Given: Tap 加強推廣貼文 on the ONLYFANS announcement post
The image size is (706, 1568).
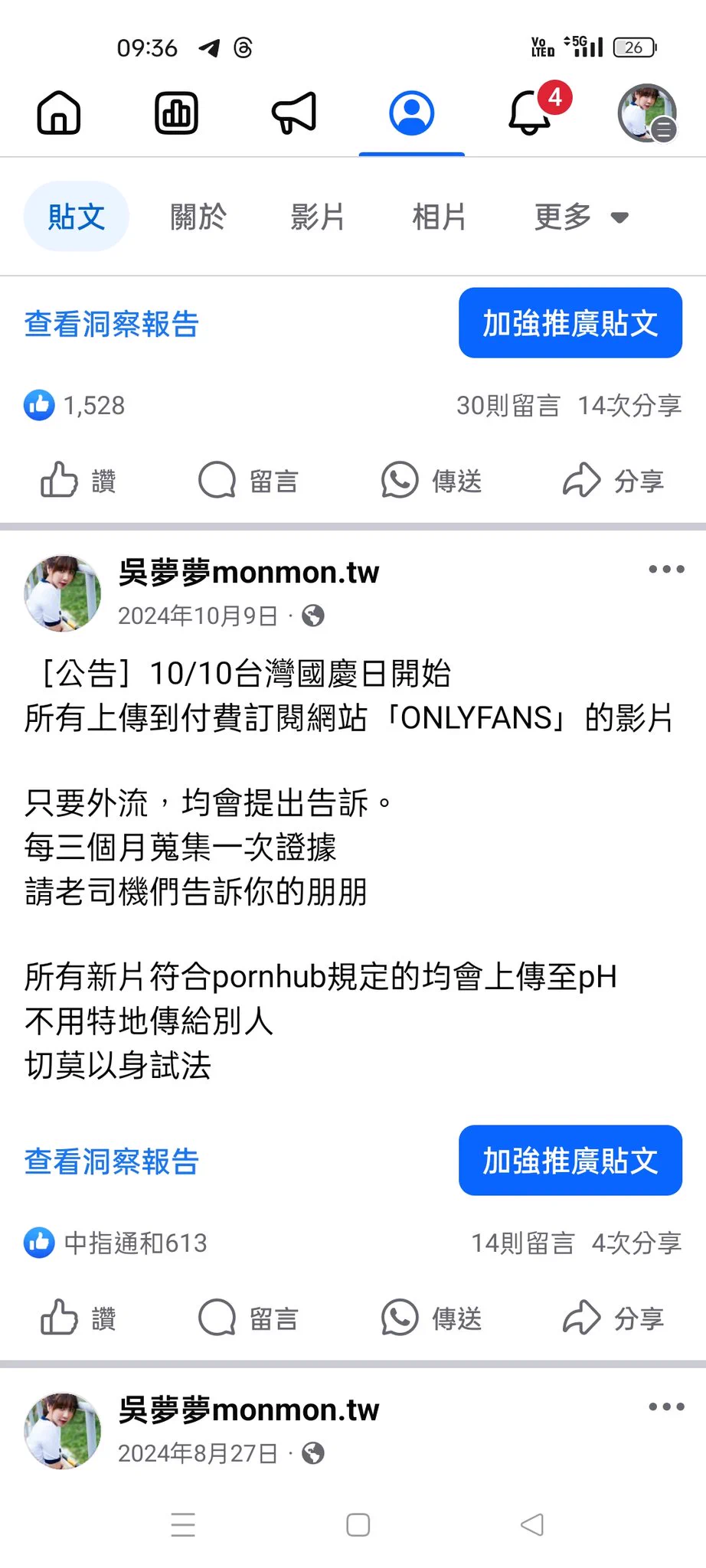Looking at the screenshot, I should click(x=570, y=1161).
